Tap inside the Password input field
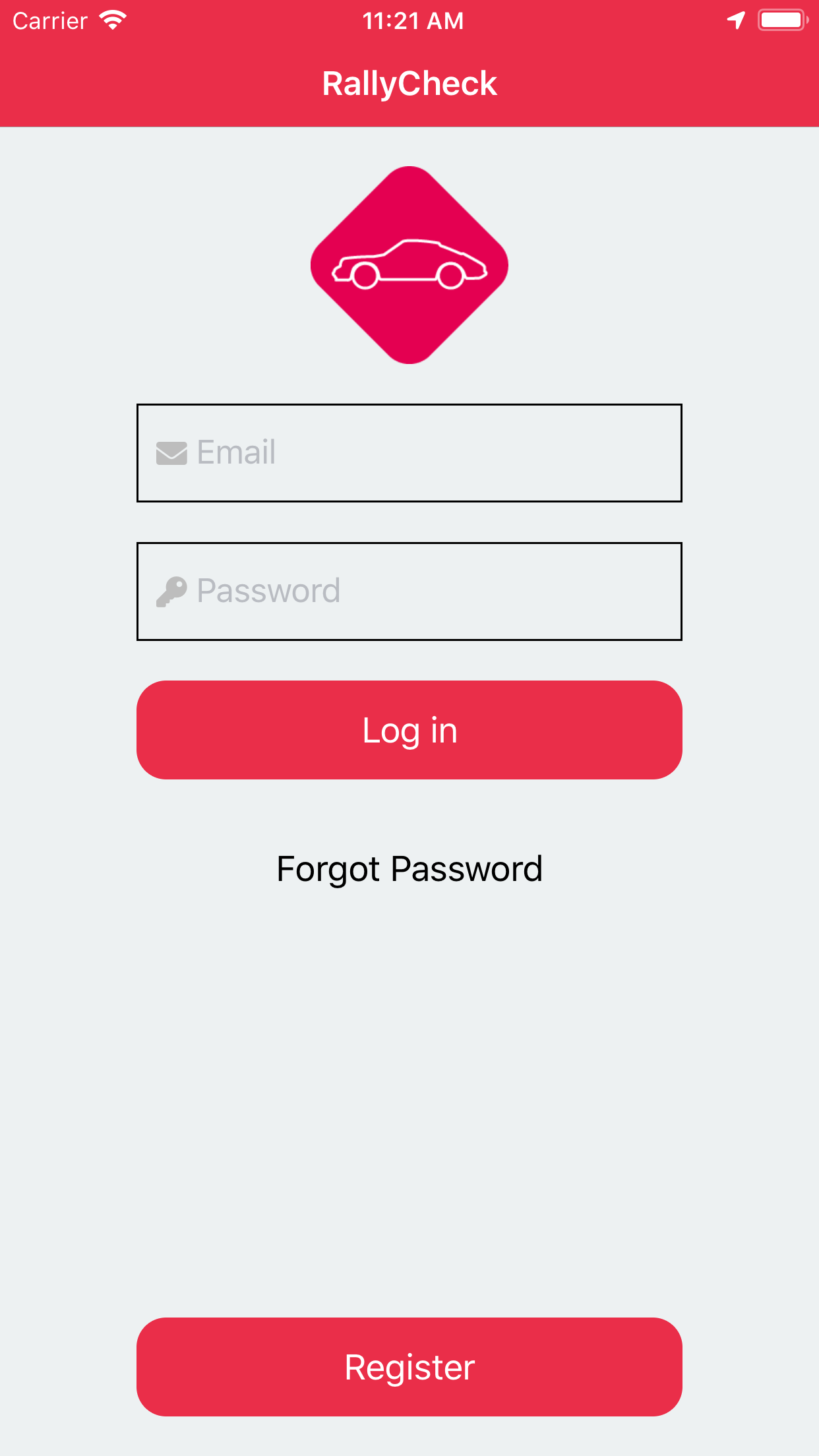Image resolution: width=819 pixels, height=1456 pixels. pos(409,591)
